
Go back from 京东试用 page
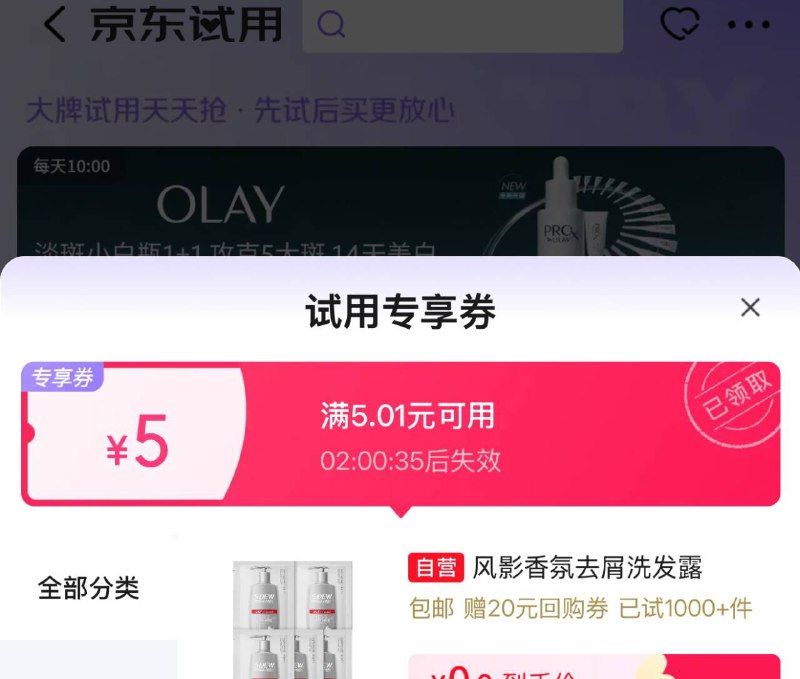click(x=55, y=25)
